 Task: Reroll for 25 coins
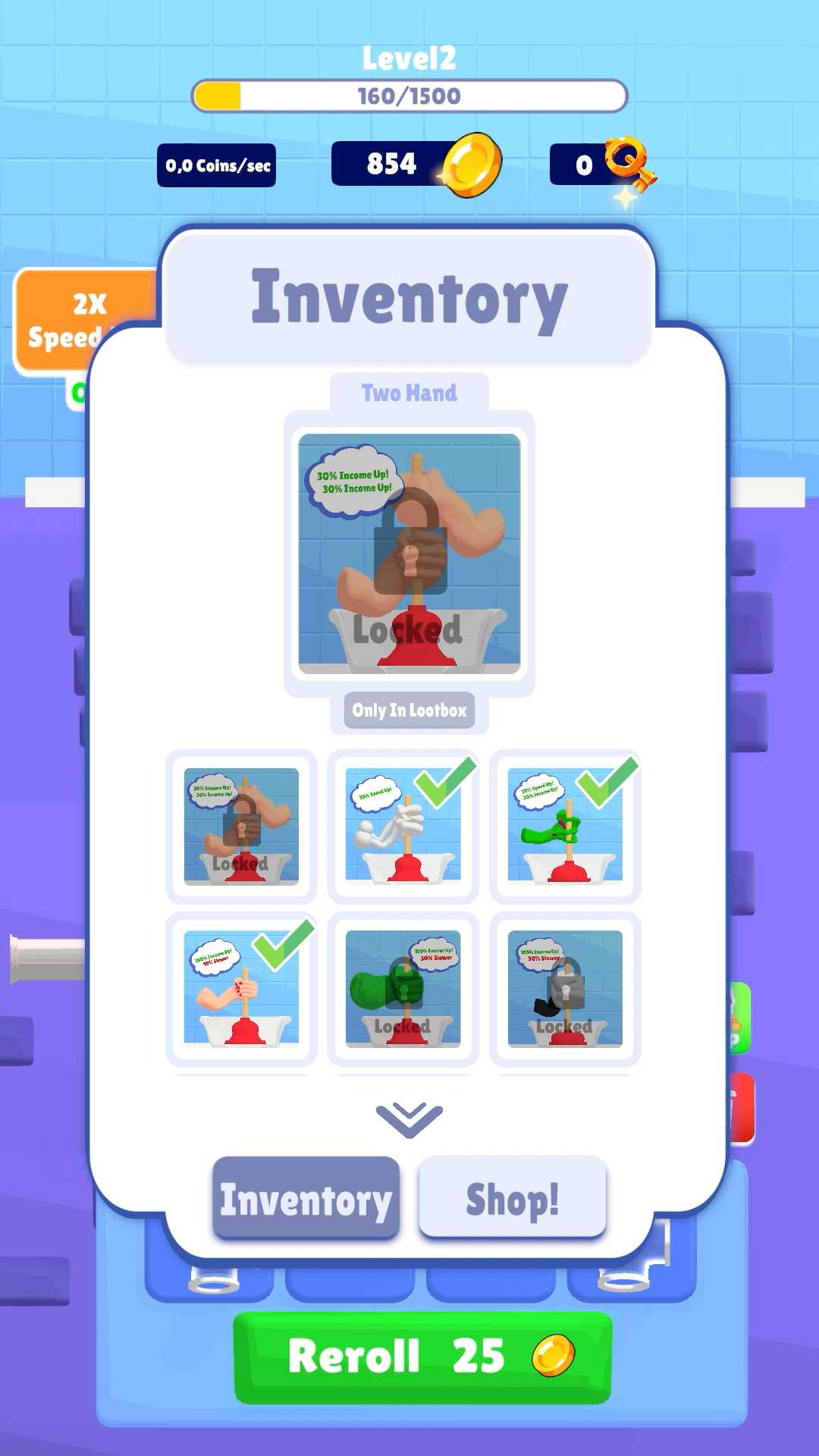(422, 1357)
